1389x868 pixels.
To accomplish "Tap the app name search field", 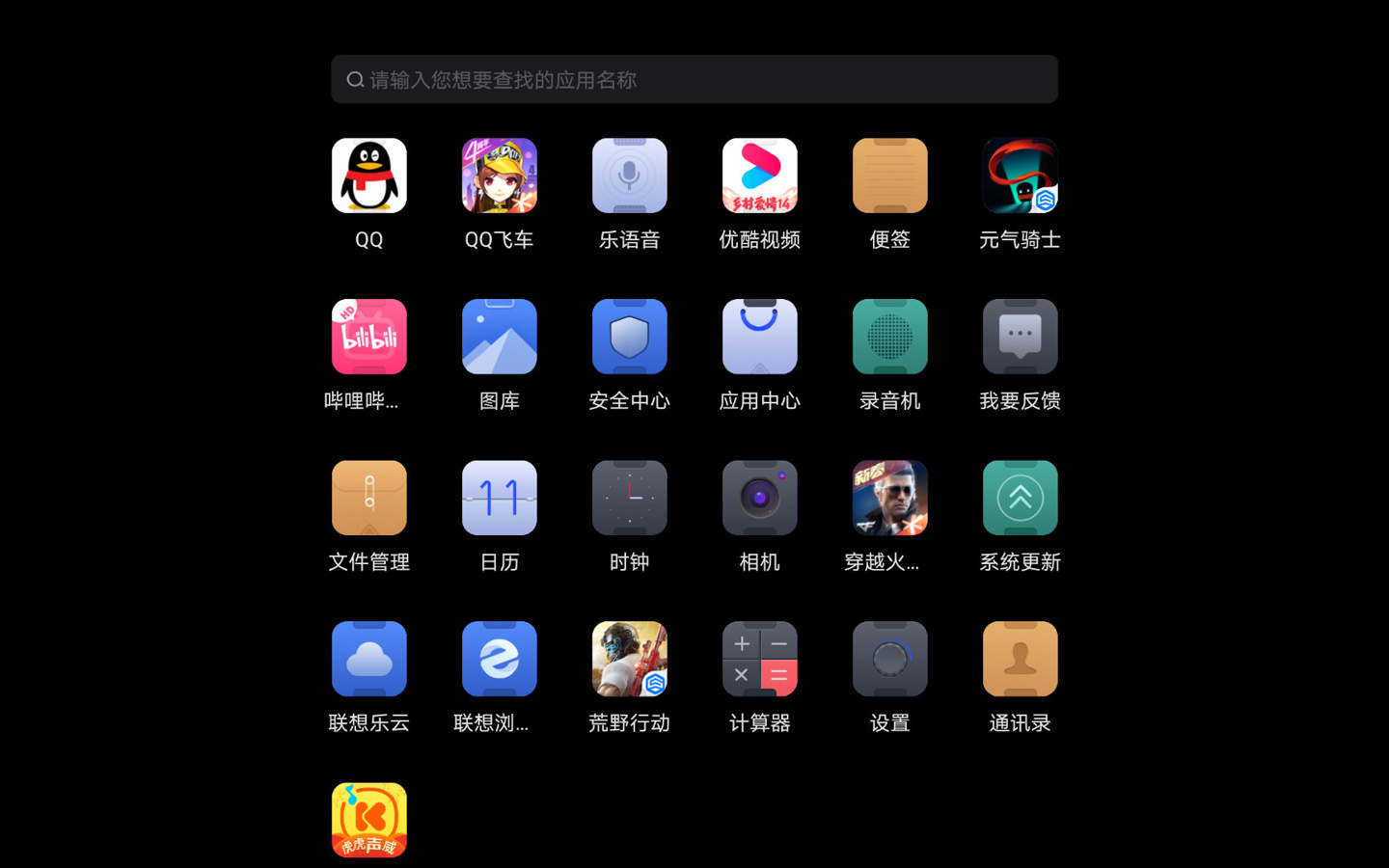I will (694, 79).
